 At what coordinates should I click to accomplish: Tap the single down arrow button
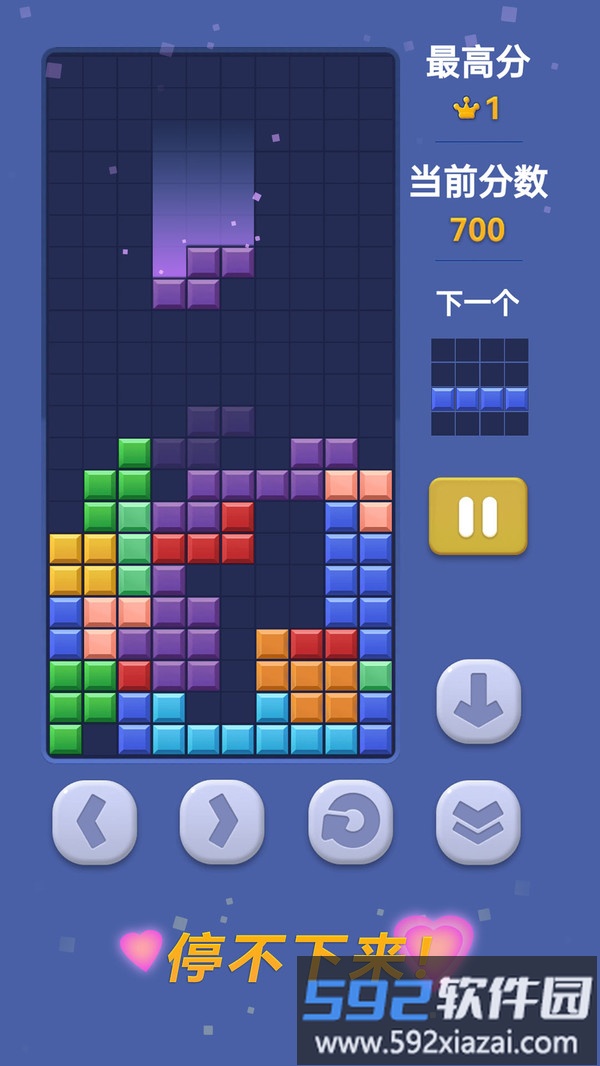tap(478, 701)
